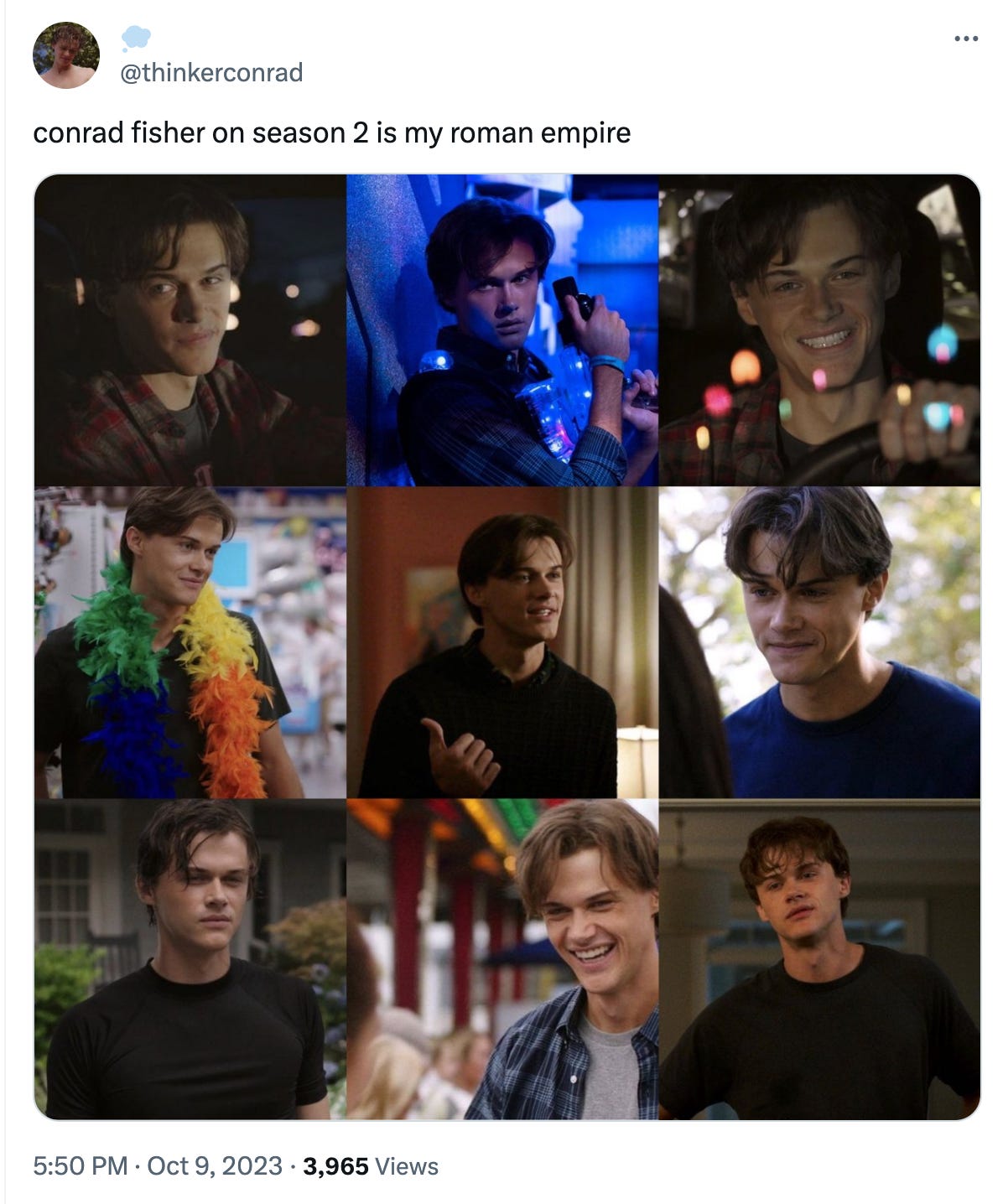This screenshot has width=1003, height=1204.
Task: Open the tweet timestamp Oct 9, 2023
Action: (x=158, y=1166)
